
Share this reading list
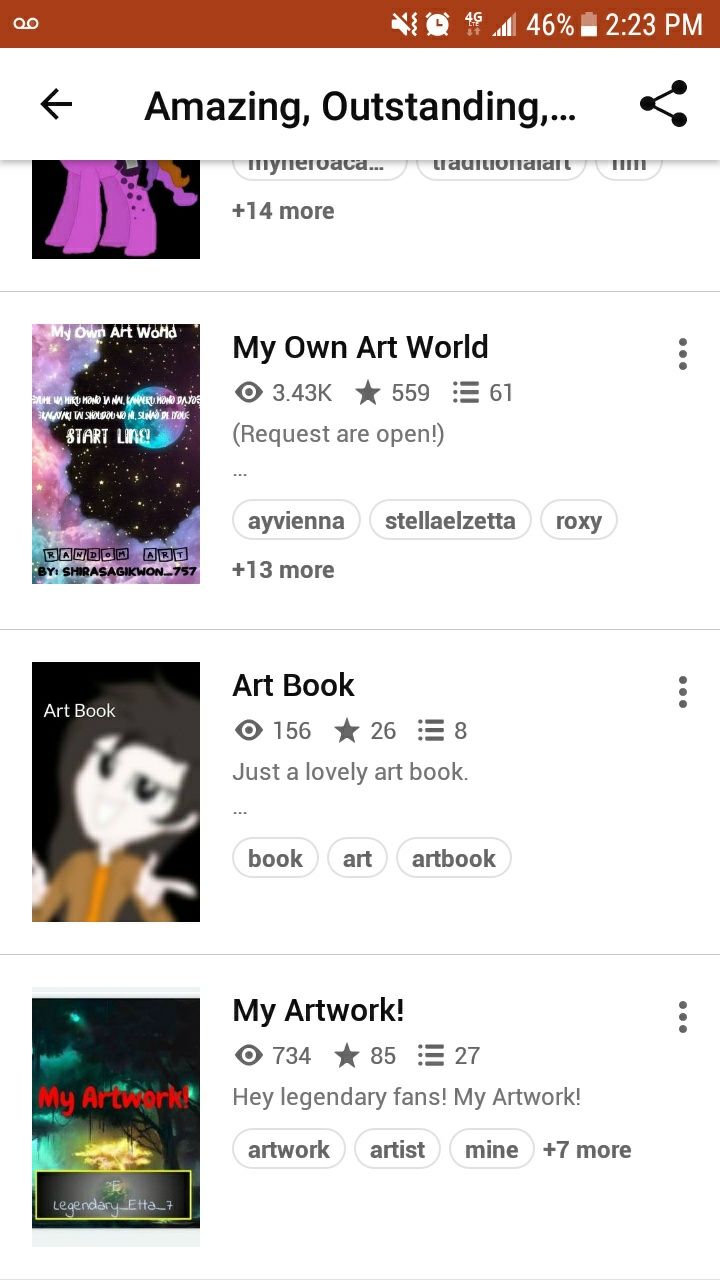point(664,104)
